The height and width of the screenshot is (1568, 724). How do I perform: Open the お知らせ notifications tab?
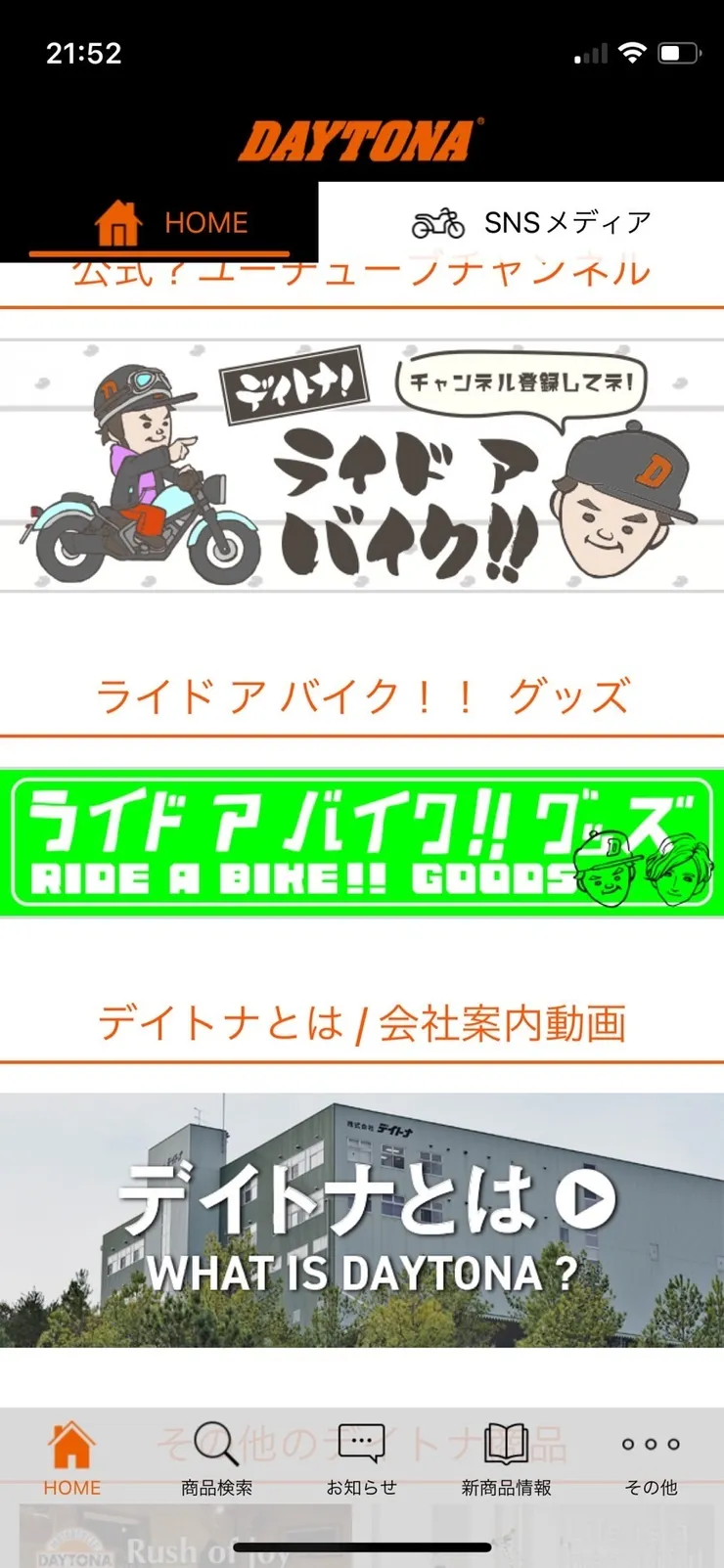coord(361,1459)
